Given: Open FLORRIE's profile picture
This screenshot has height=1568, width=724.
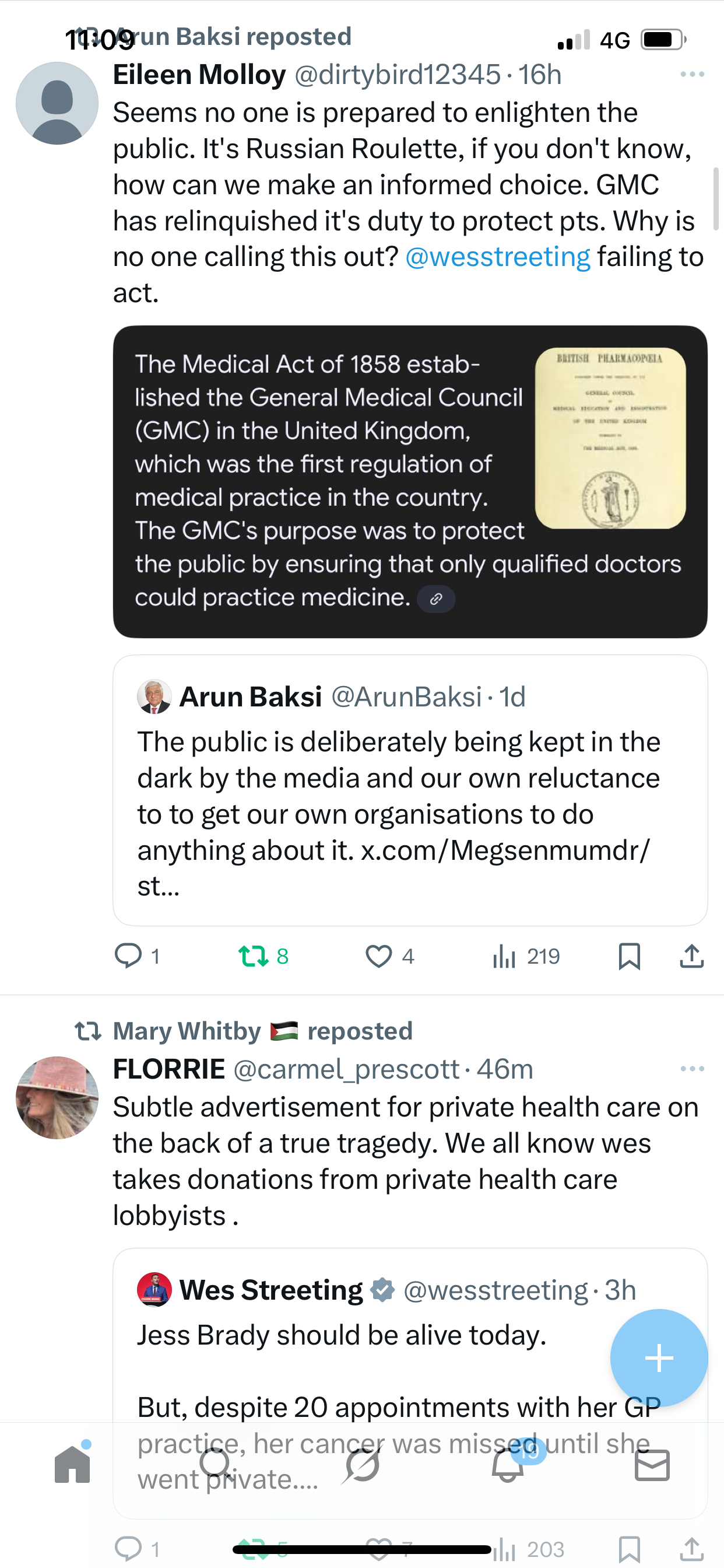Looking at the screenshot, I should click(x=57, y=1097).
